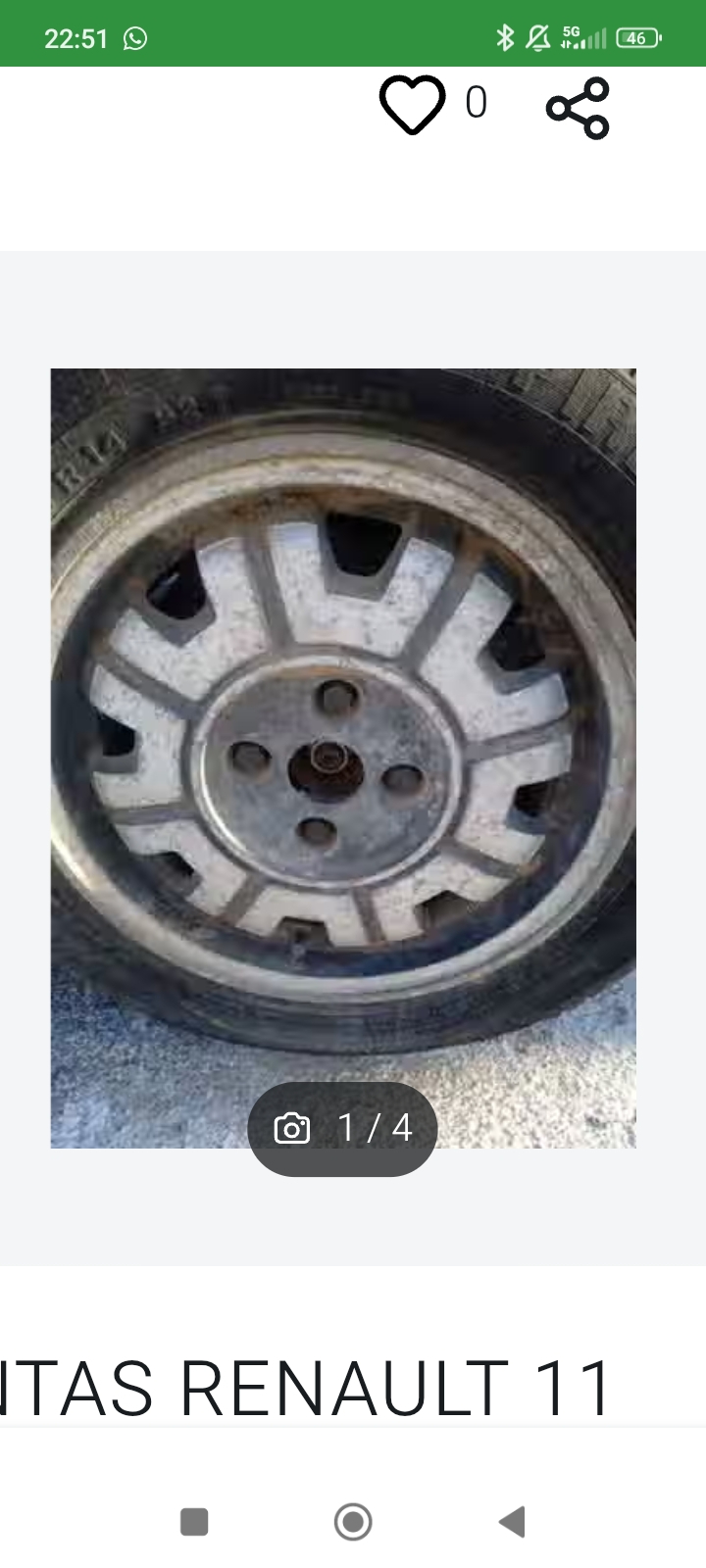The width and height of the screenshot is (706, 1568).
Task: Go to the phone's home screen
Action: coord(353,1522)
